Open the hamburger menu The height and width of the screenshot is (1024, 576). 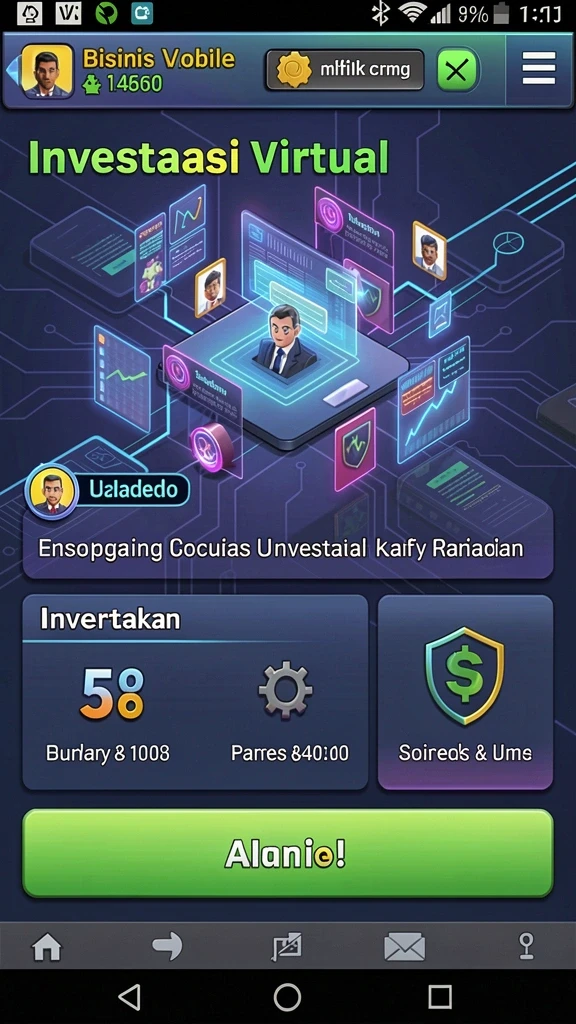tap(539, 69)
